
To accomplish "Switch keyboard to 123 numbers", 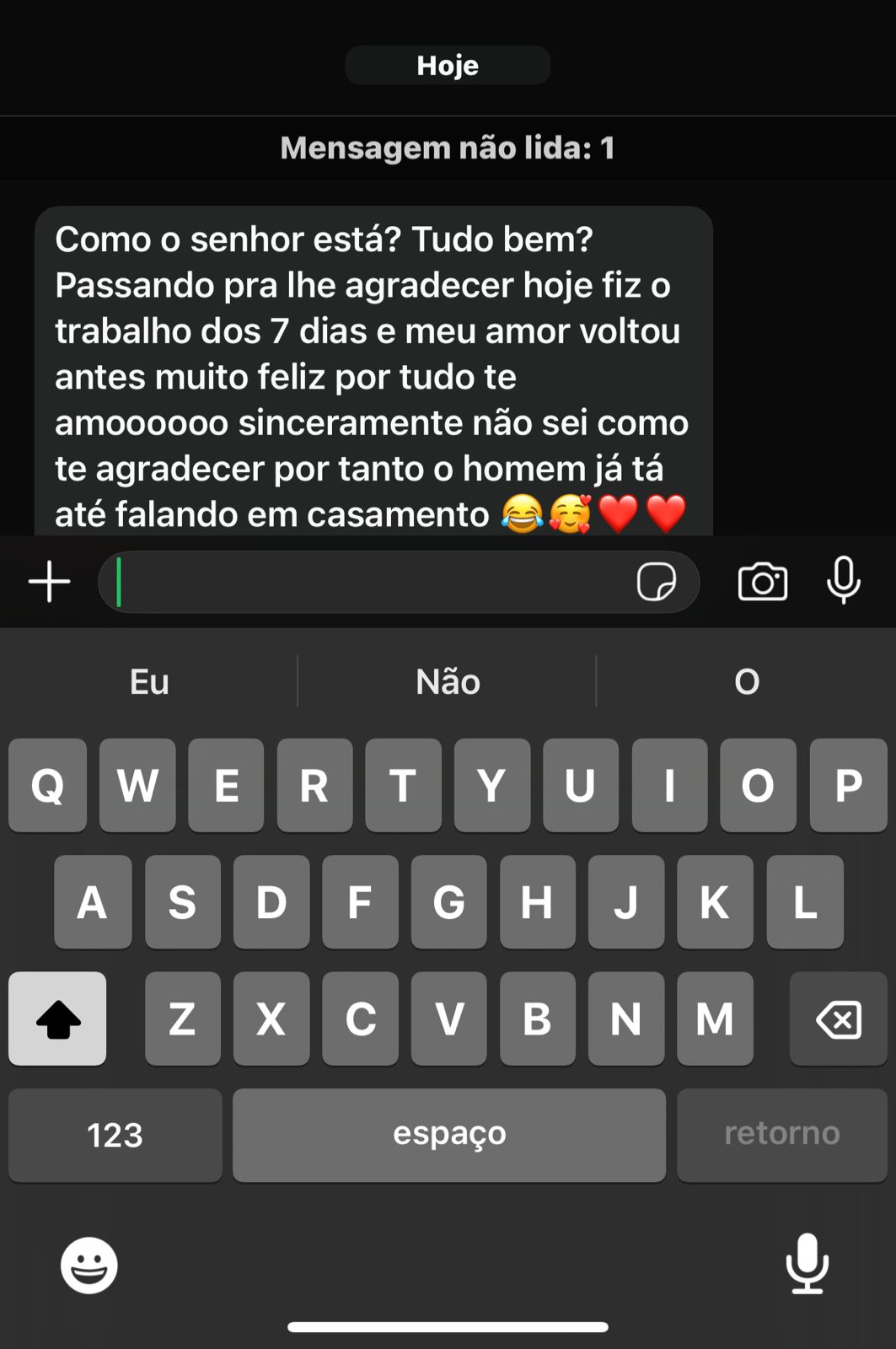I will (x=115, y=1135).
